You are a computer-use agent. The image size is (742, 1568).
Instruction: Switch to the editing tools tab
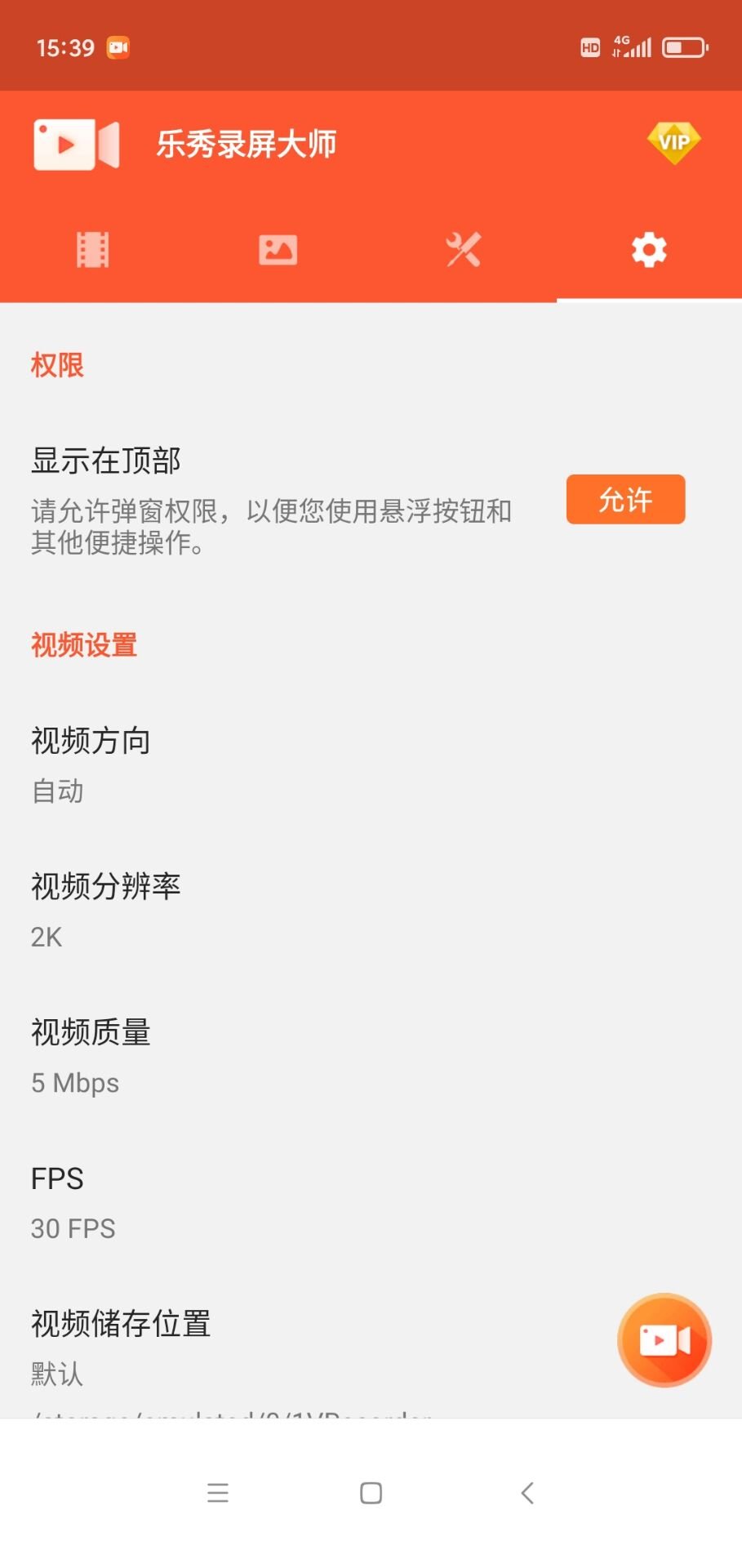pos(463,250)
